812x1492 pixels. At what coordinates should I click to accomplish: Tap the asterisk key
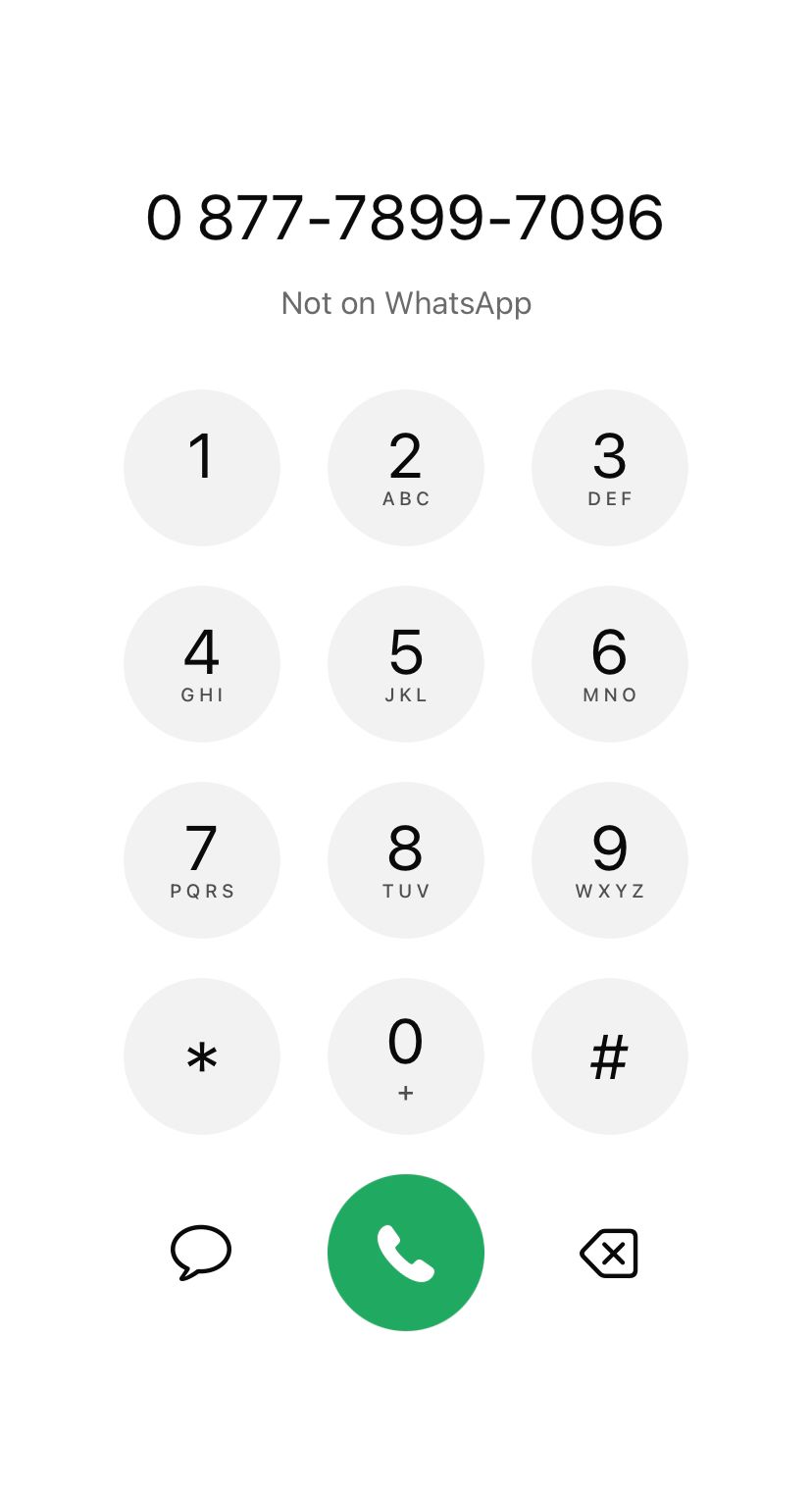tap(202, 1056)
